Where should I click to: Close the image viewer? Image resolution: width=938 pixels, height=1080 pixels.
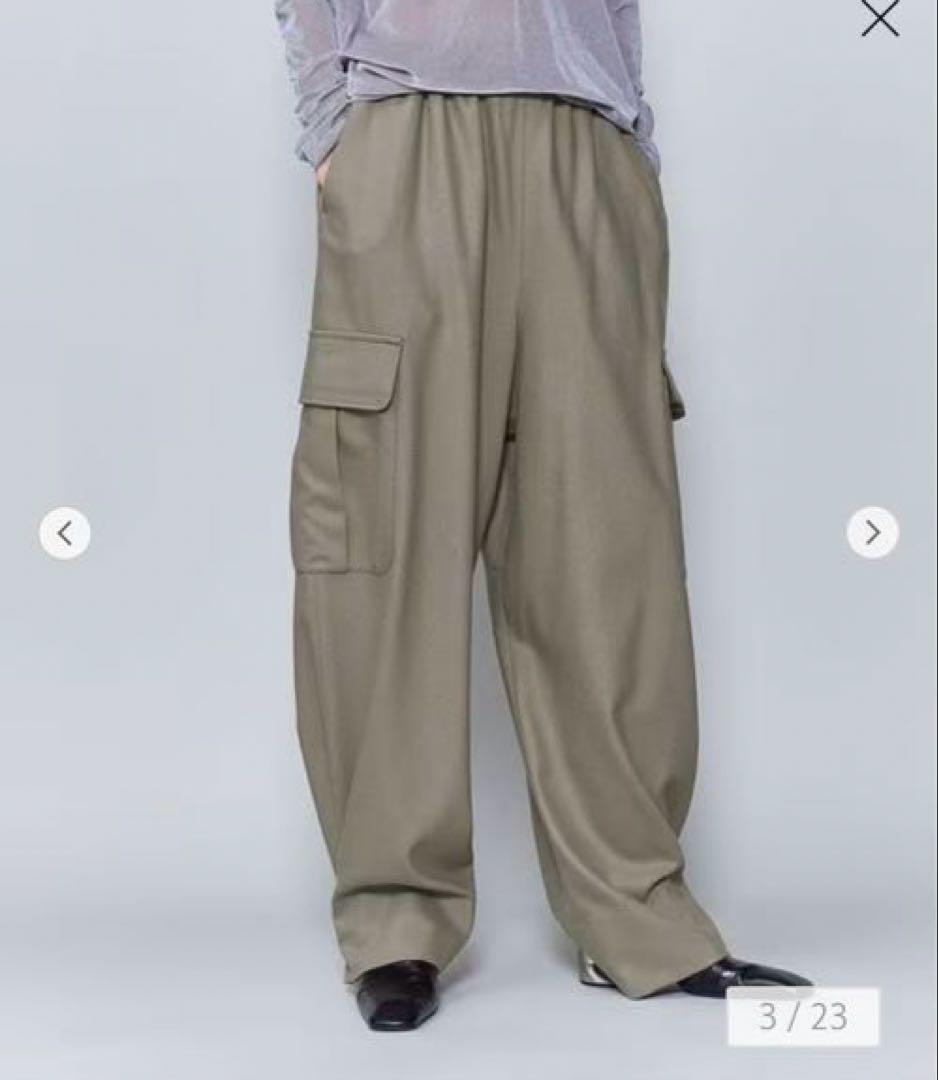880,18
